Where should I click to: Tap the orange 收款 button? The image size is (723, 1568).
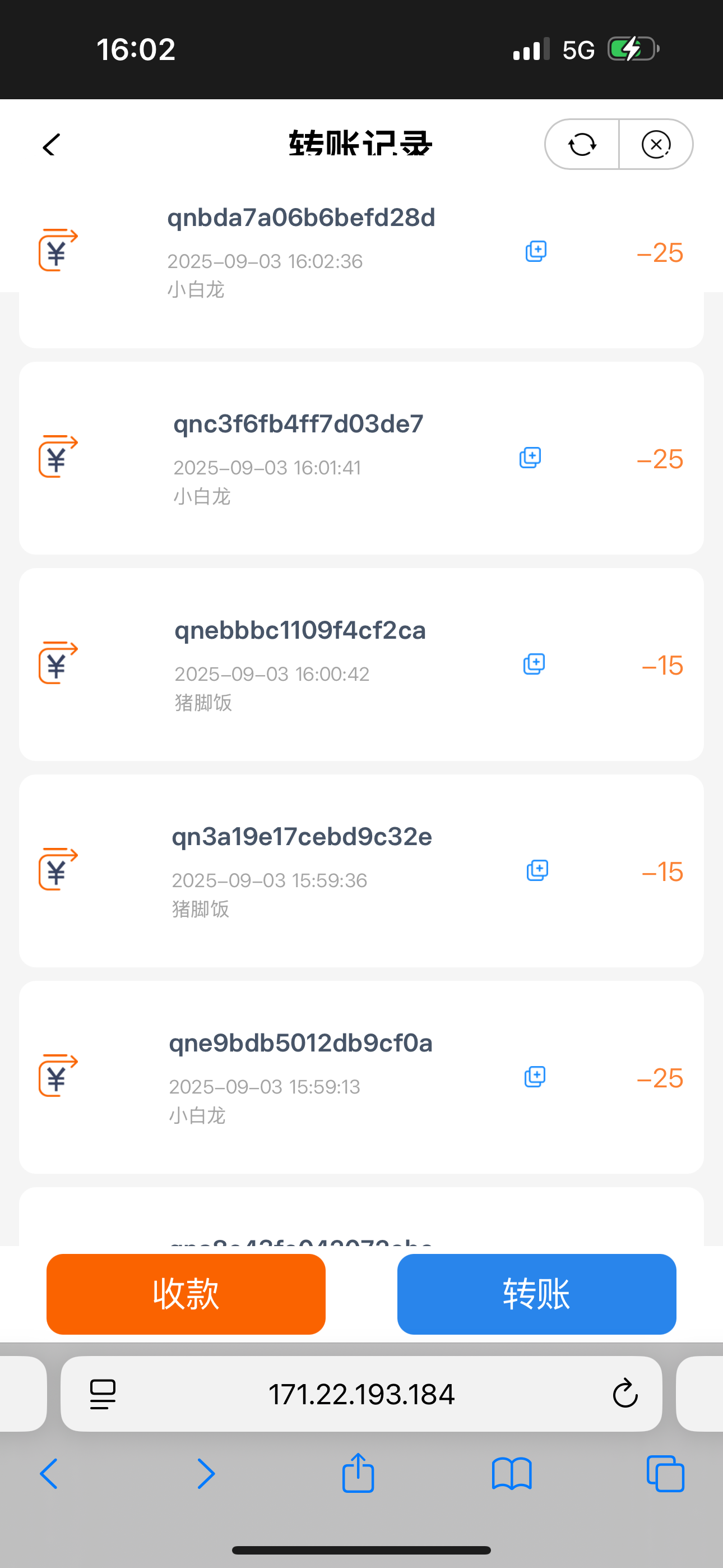tap(186, 1293)
